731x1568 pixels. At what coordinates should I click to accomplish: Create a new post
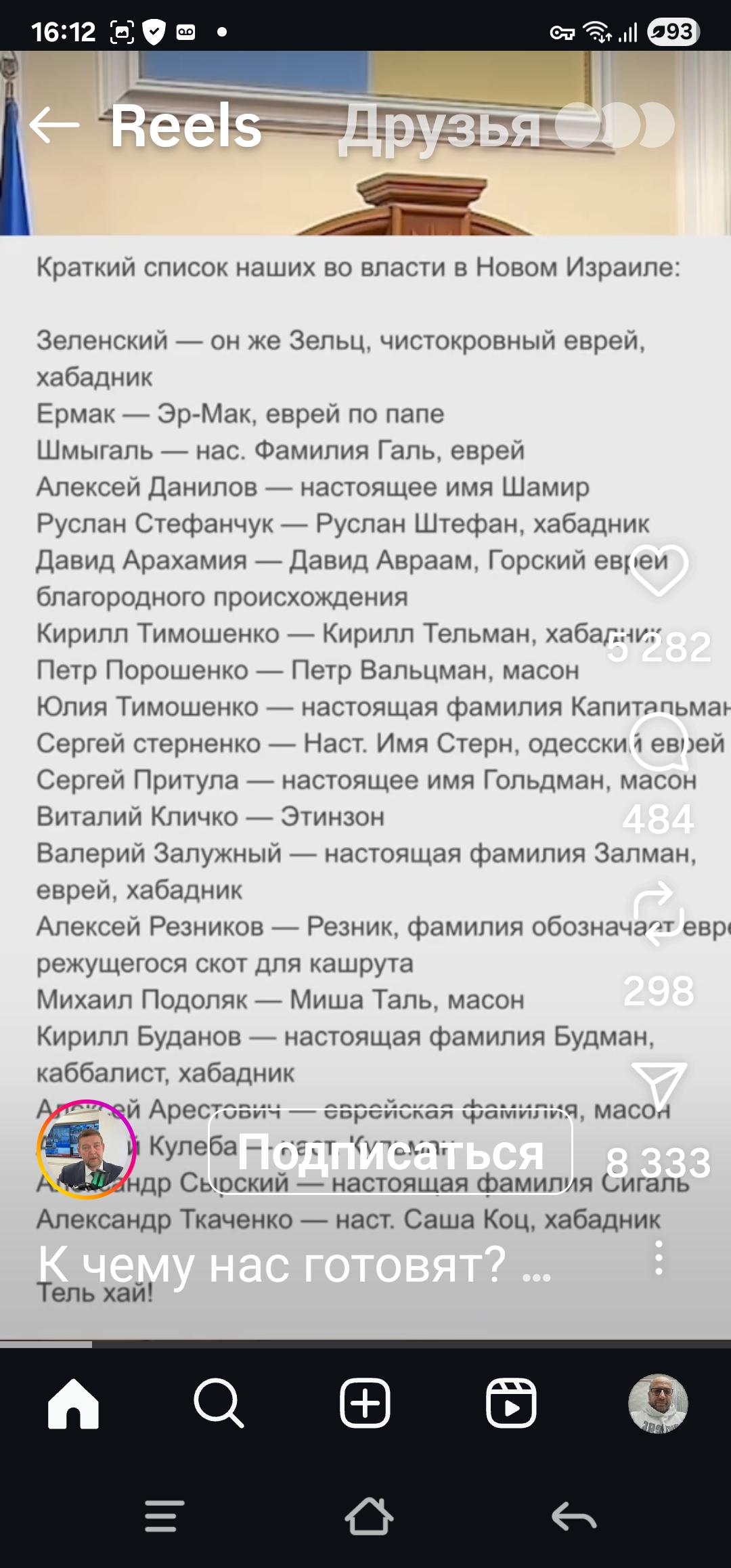pos(365,1403)
